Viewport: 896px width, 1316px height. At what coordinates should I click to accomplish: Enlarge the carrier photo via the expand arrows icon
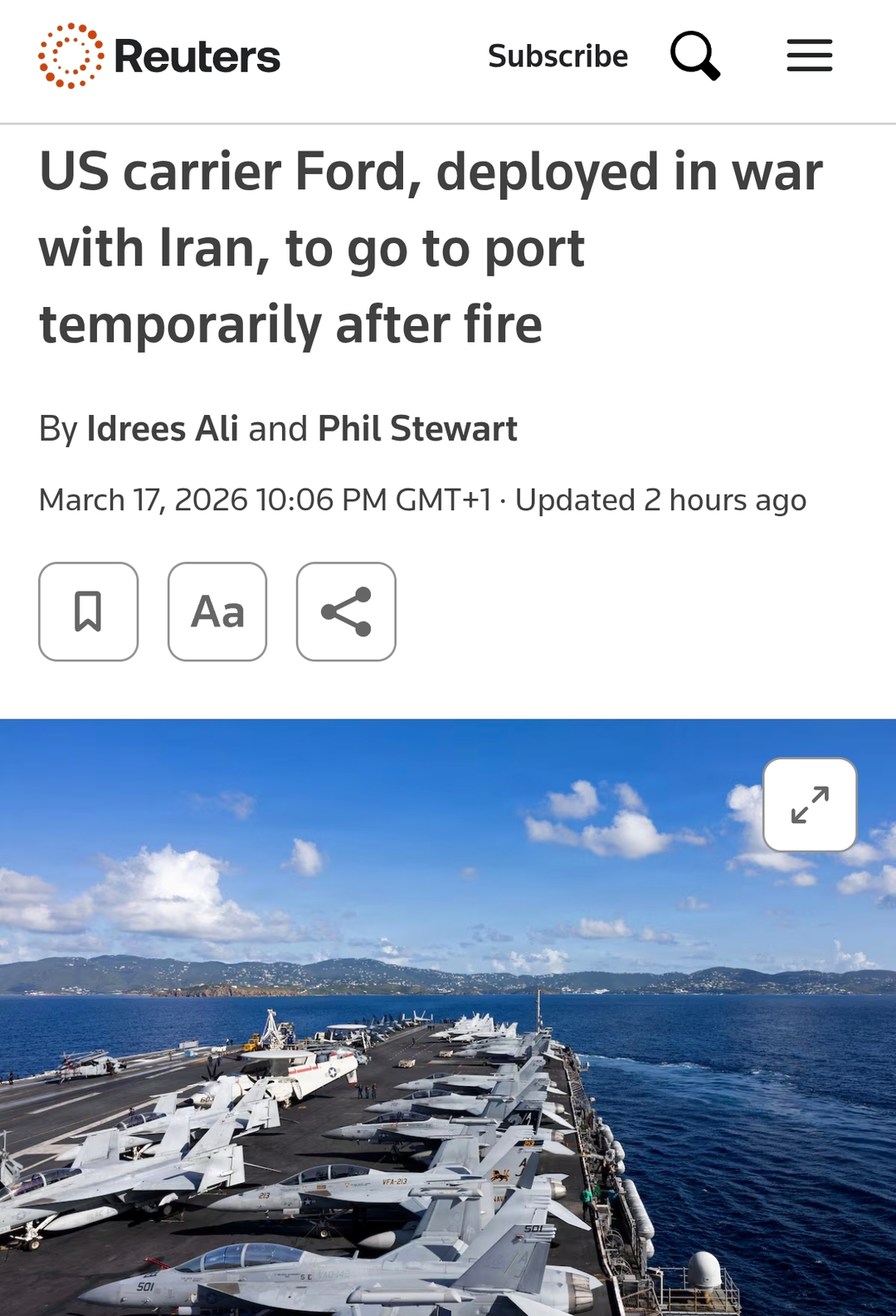810,803
